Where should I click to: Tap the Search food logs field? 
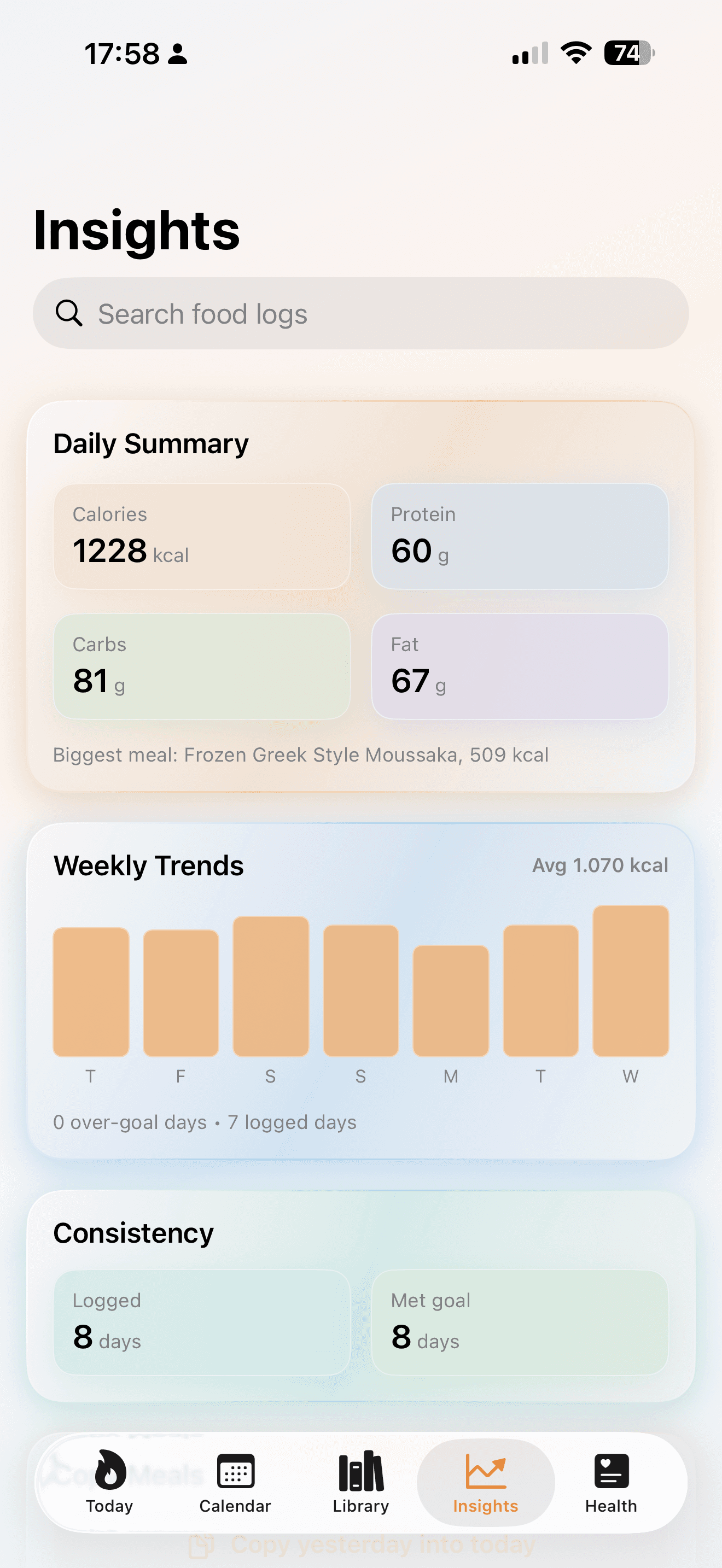(360, 313)
